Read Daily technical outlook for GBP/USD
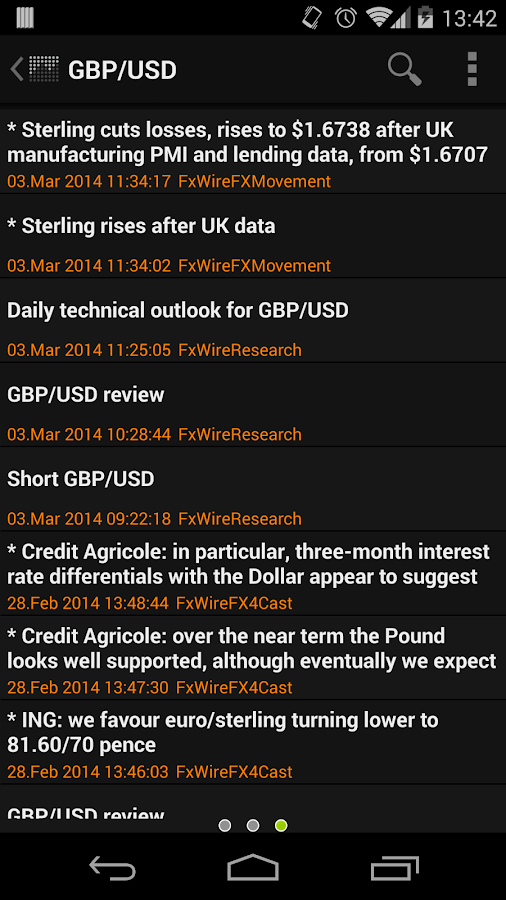The image size is (506, 900). (253, 321)
